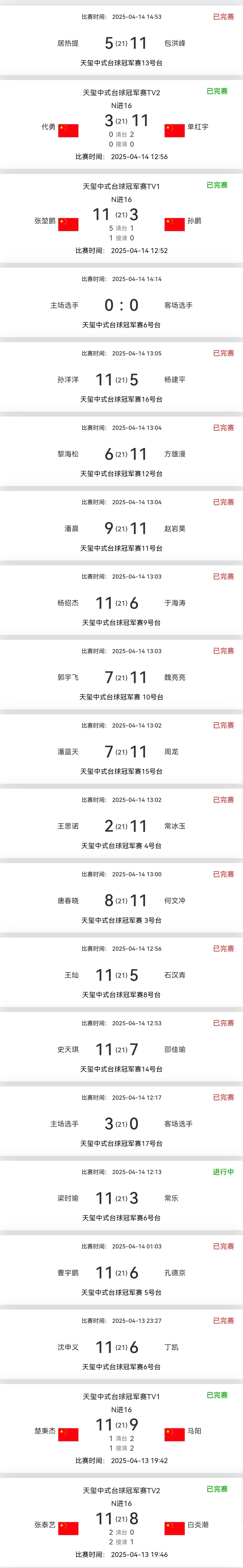Image resolution: width=243 pixels, height=1568 pixels.
Task: View the 潘晨 vs 赵岩昊 match
Action: tap(121, 528)
